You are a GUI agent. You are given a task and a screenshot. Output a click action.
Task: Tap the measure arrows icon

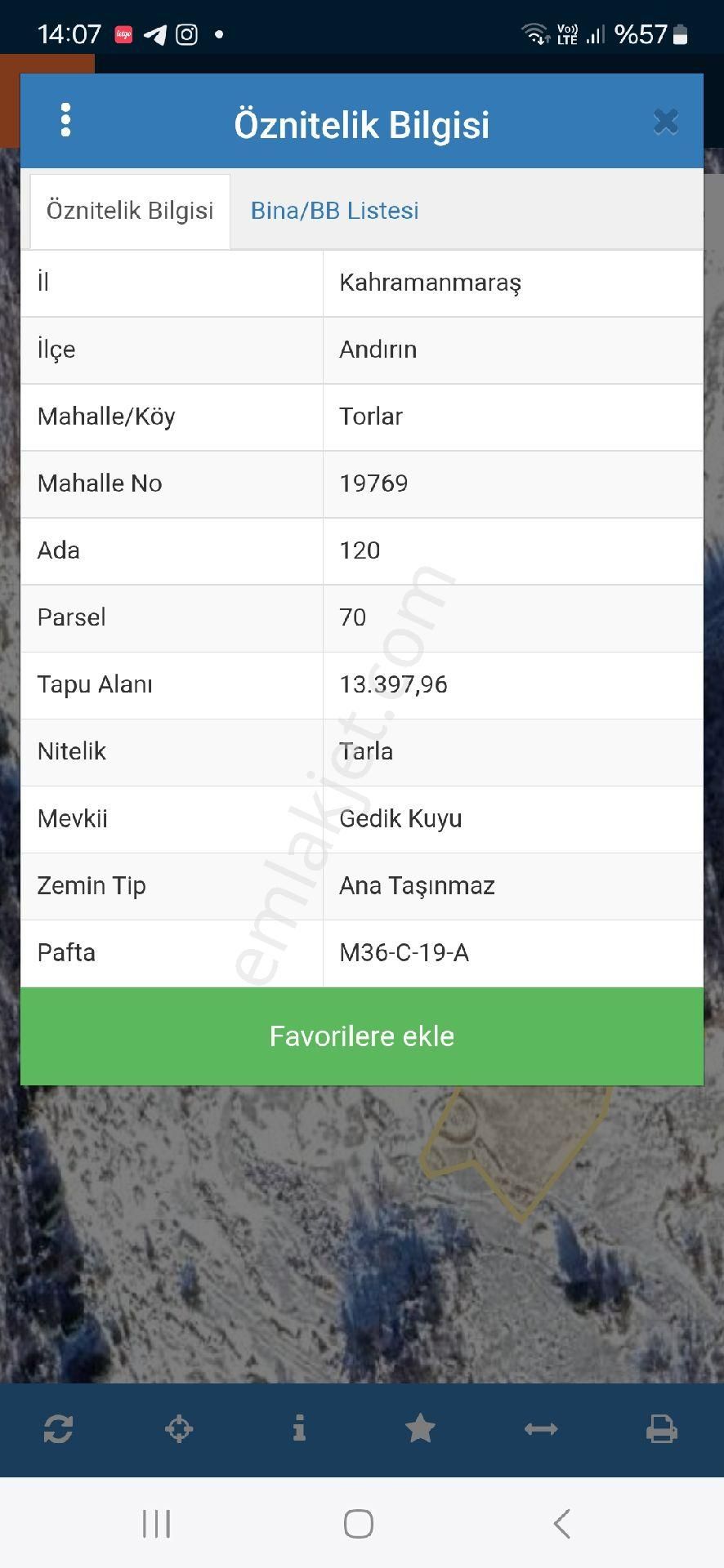pyautogui.click(x=541, y=1429)
